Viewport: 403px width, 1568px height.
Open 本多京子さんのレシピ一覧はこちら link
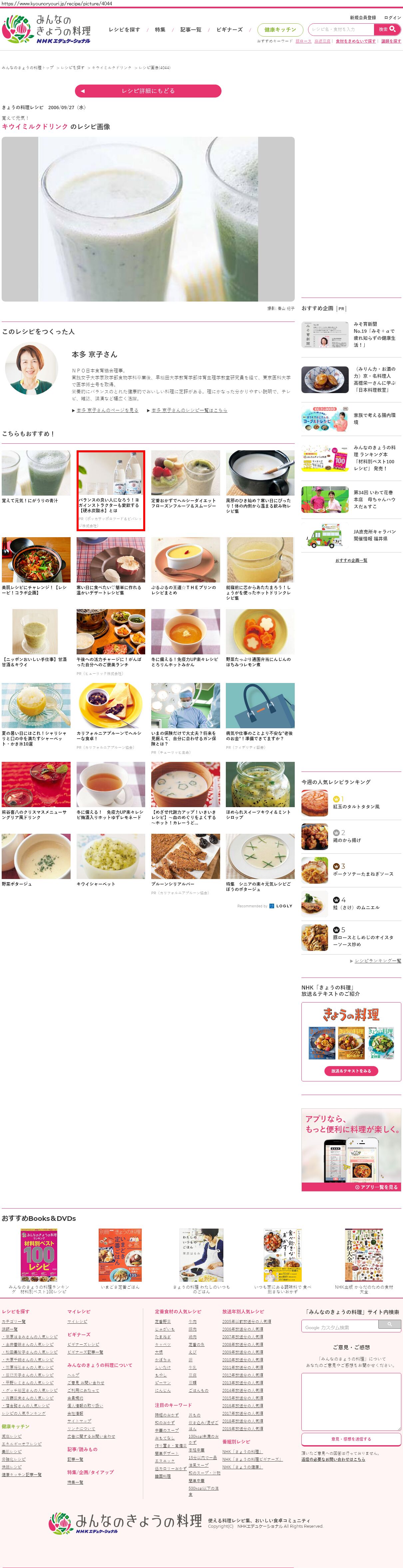pos(189,410)
